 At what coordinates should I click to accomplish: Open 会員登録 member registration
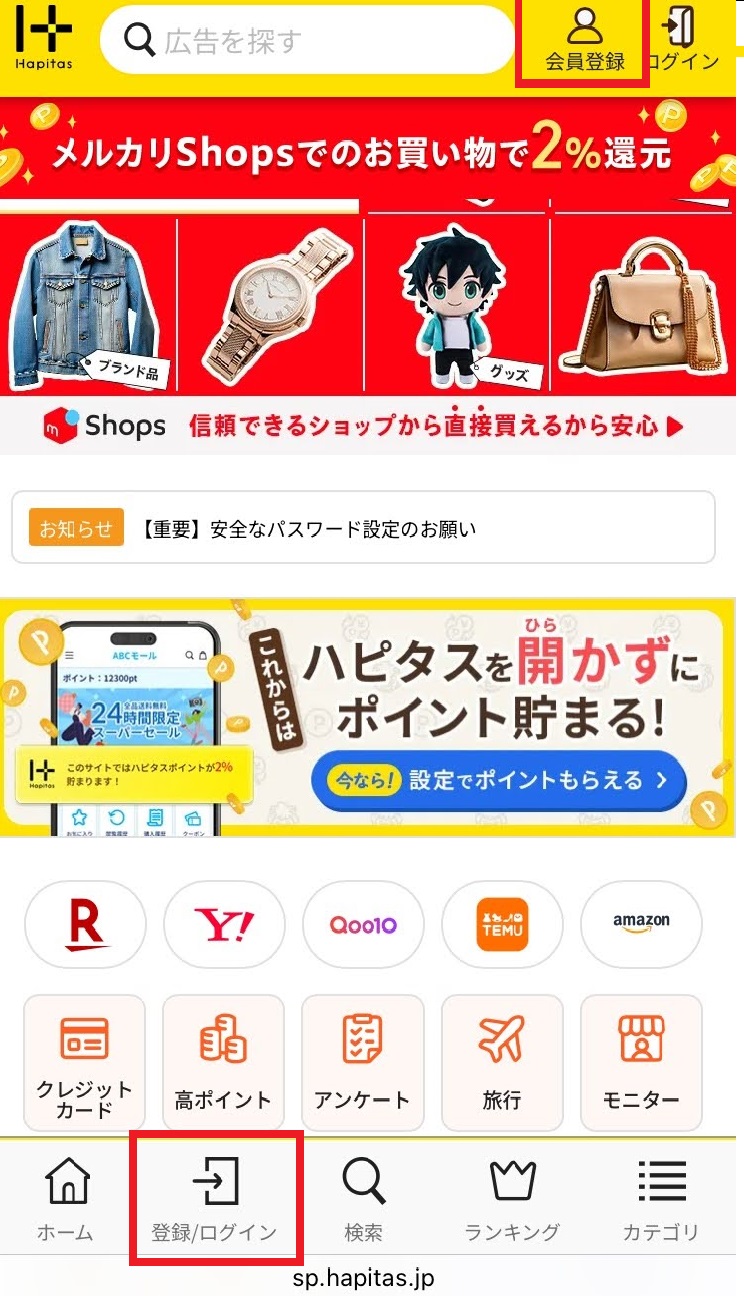[584, 42]
